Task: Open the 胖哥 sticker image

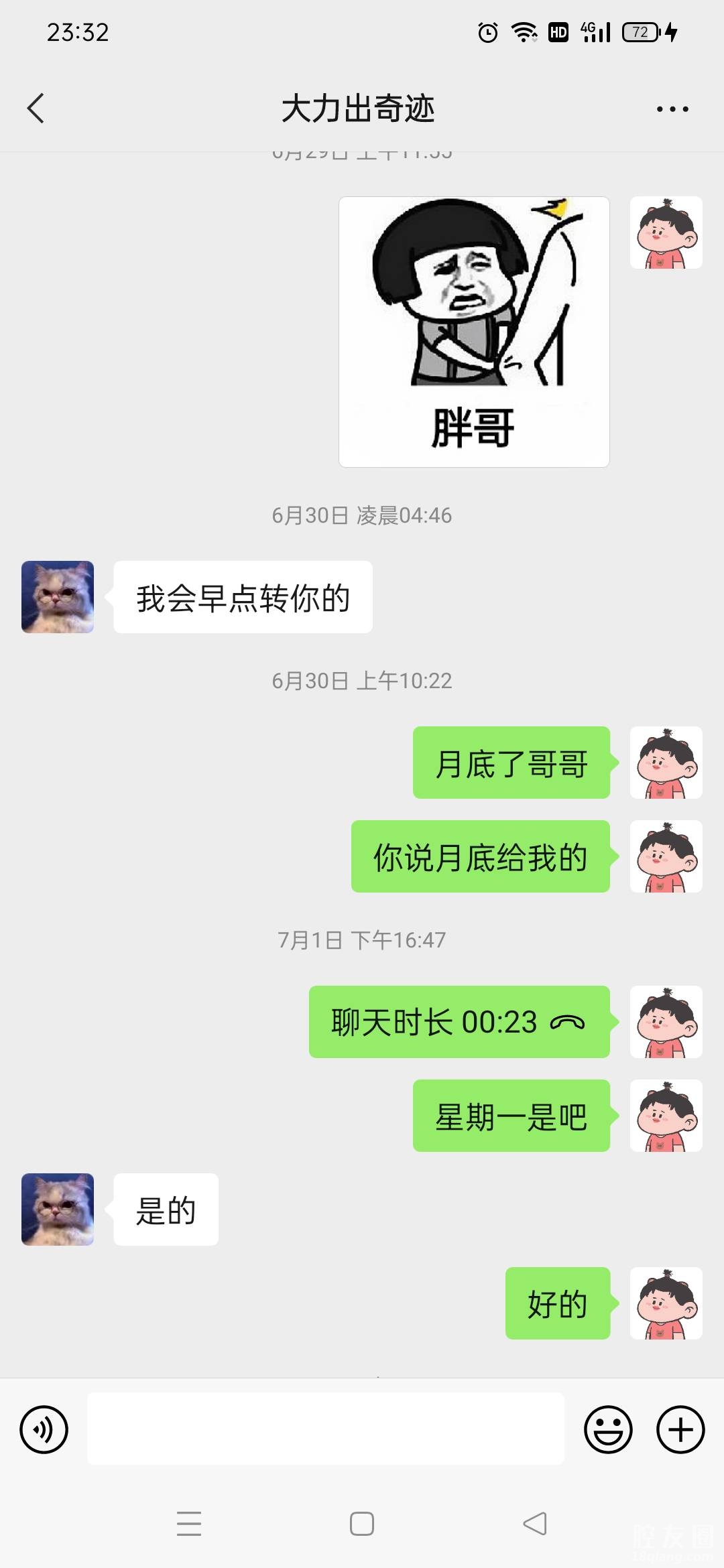Action: coord(474,332)
